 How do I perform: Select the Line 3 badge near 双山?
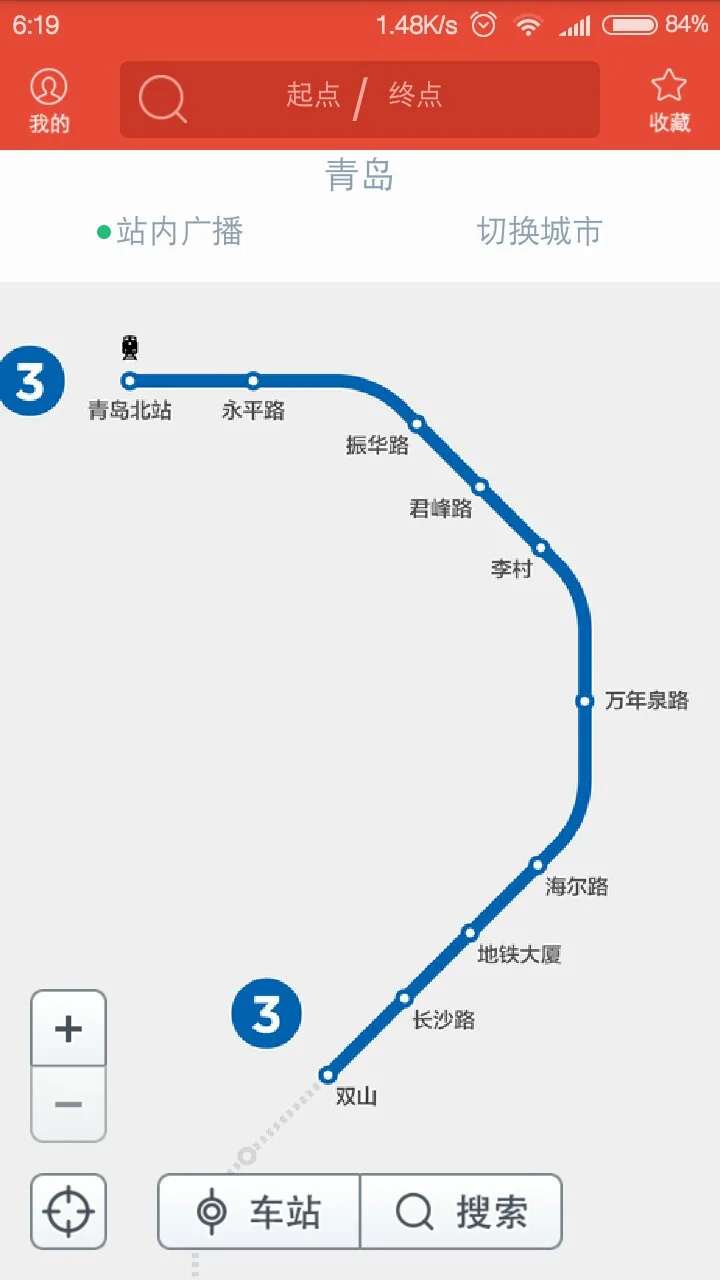coord(266,1013)
